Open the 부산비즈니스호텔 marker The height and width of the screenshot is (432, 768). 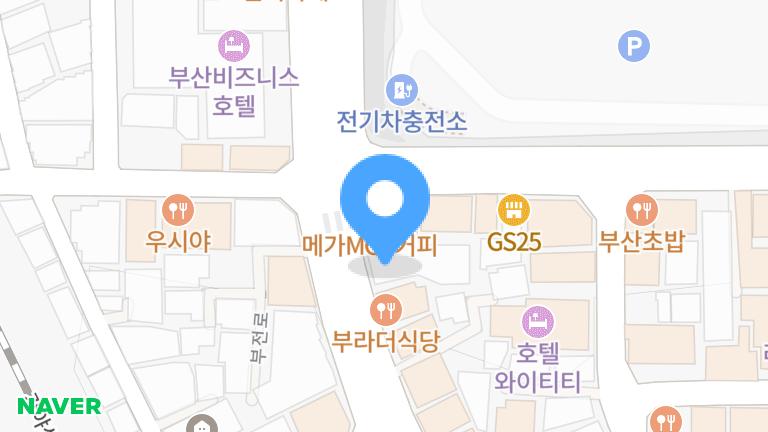pos(233,46)
